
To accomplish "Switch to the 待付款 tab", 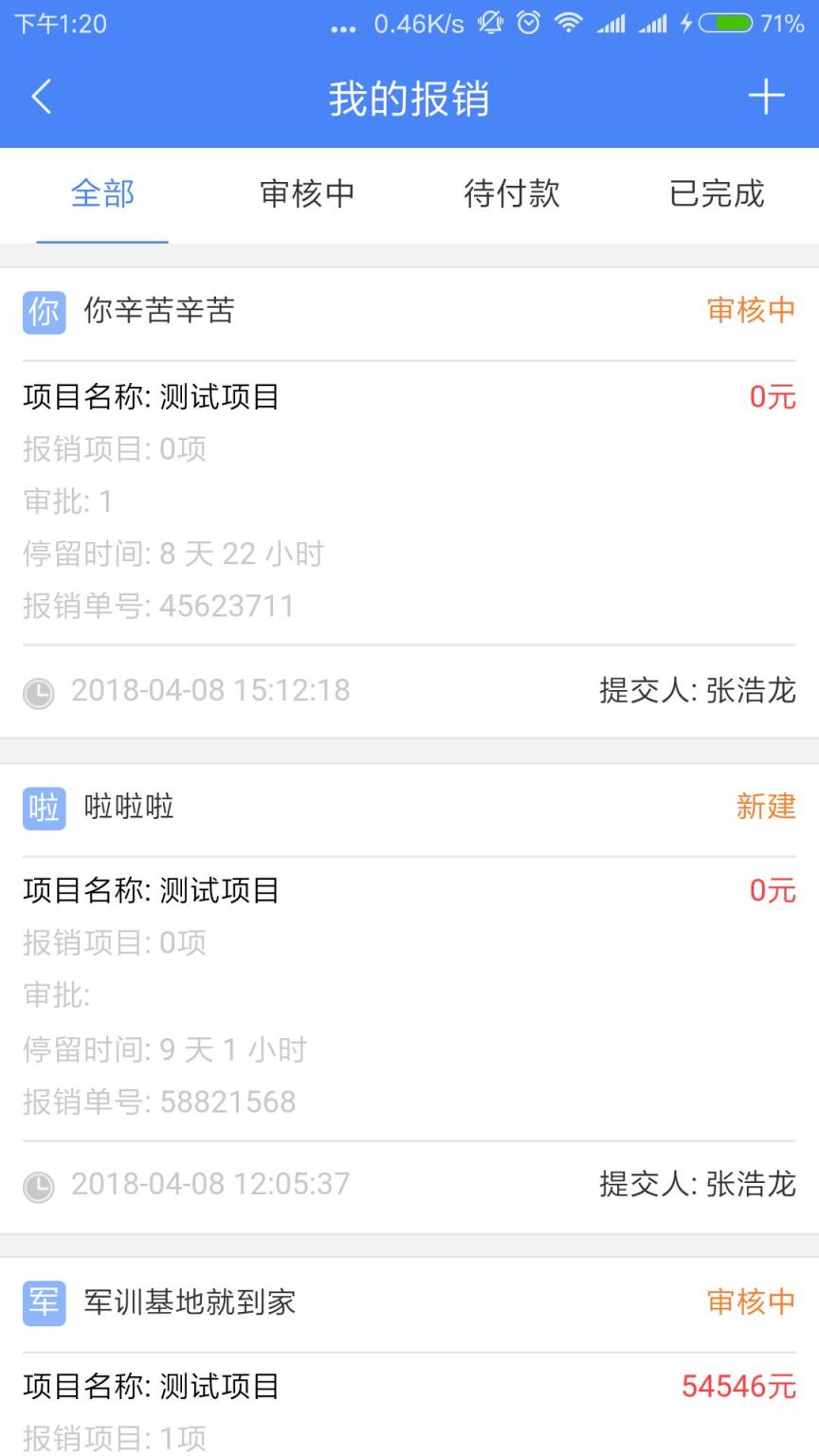I will 512,194.
